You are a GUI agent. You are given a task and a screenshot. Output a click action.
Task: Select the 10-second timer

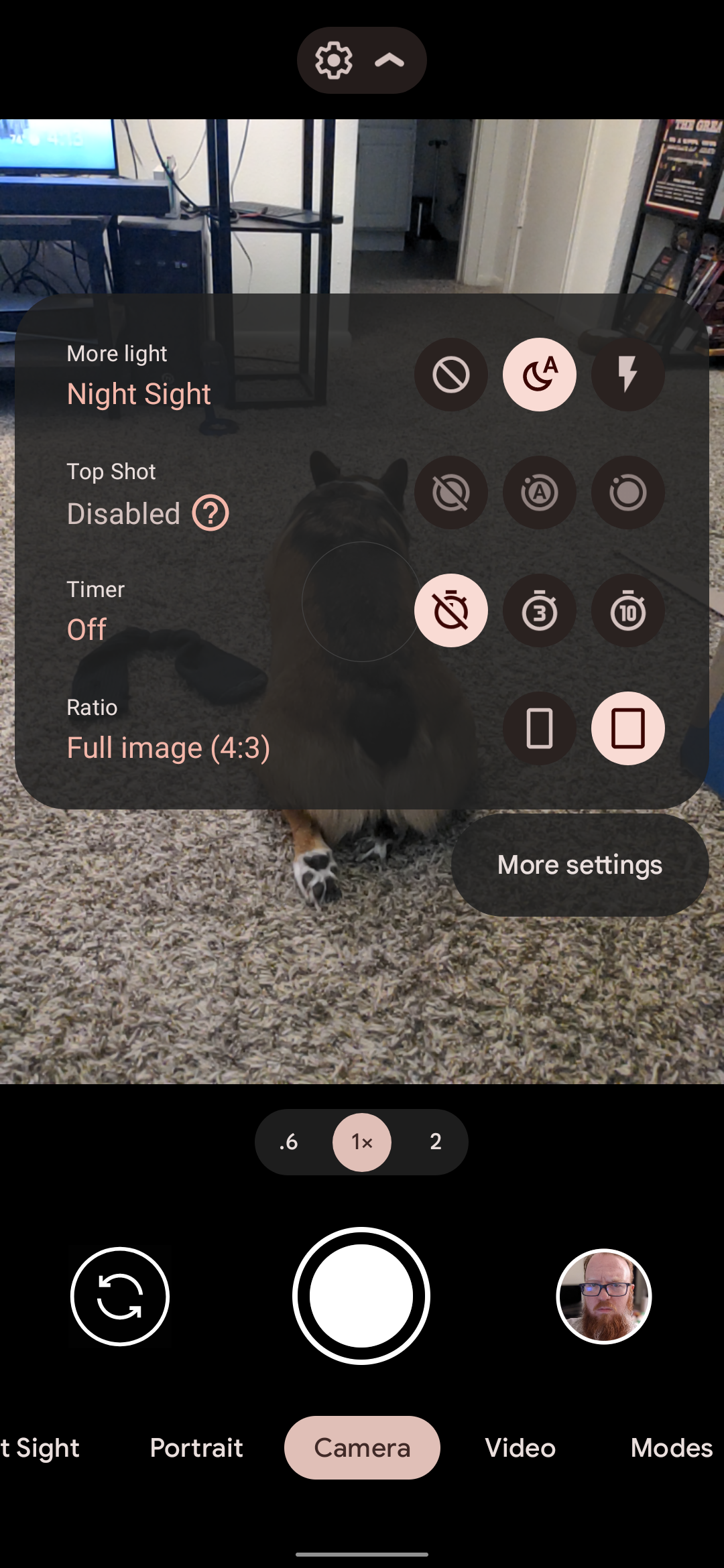pos(628,610)
